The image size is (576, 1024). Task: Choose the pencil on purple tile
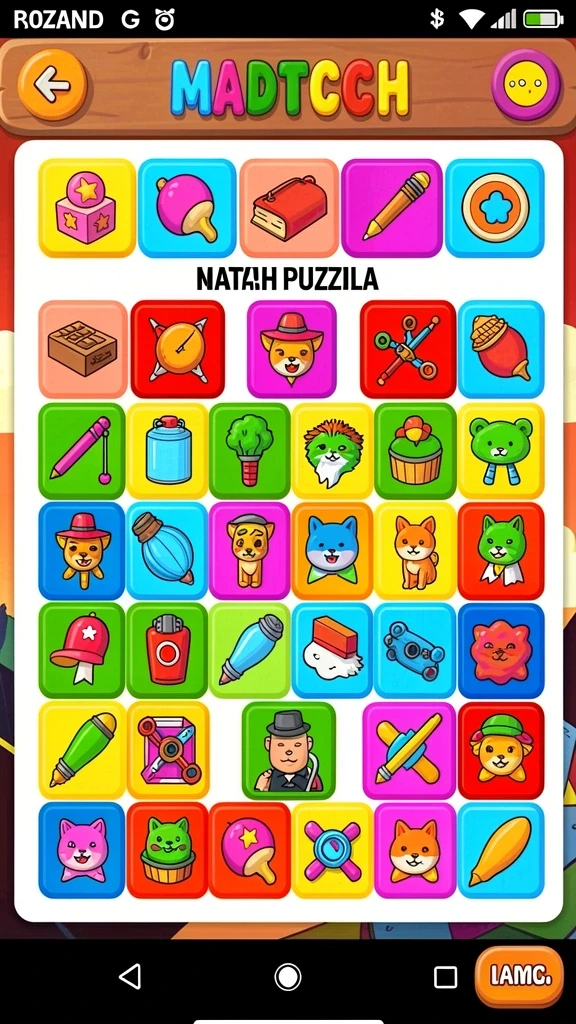point(392,208)
